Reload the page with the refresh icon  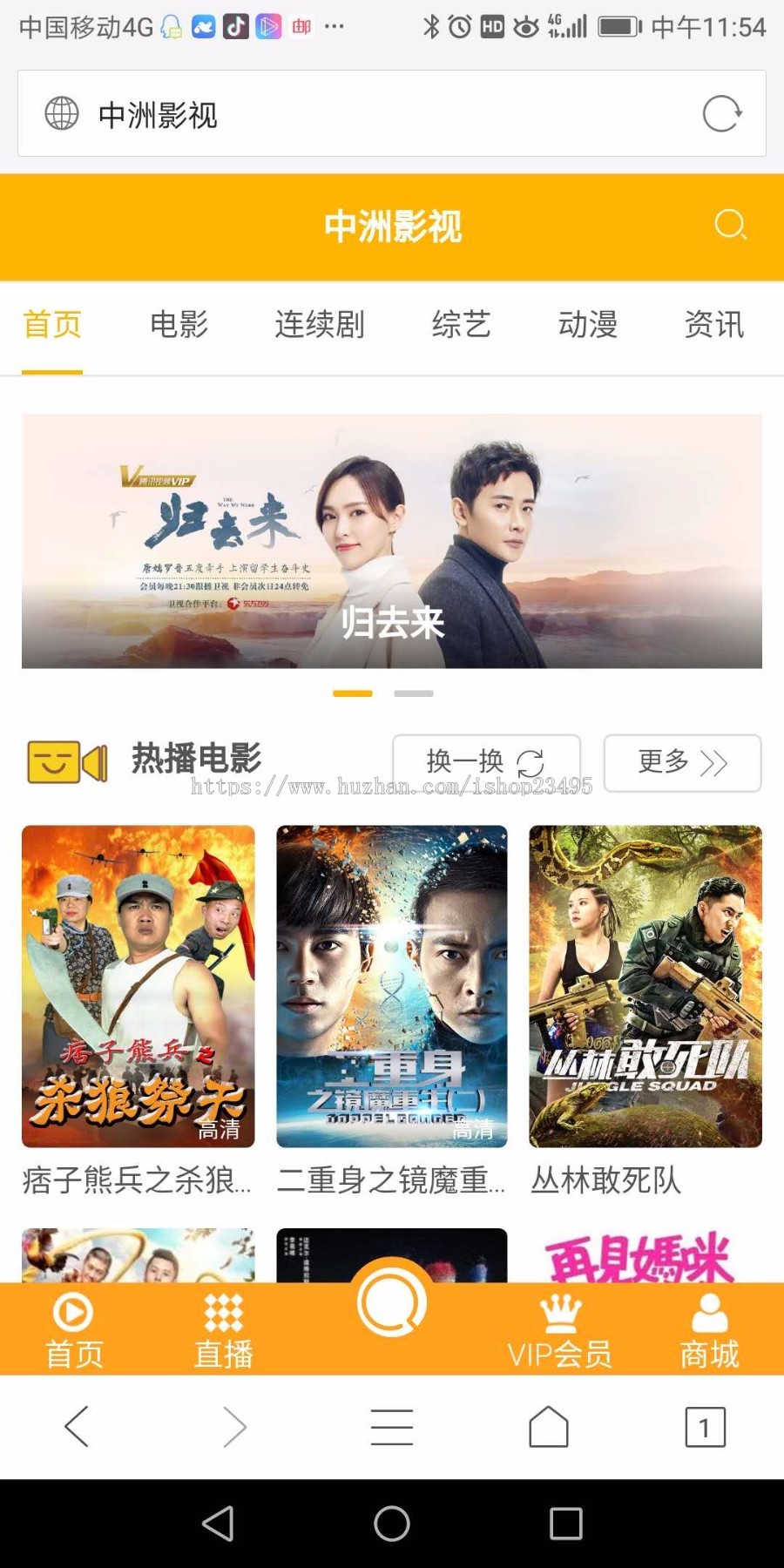[722, 114]
